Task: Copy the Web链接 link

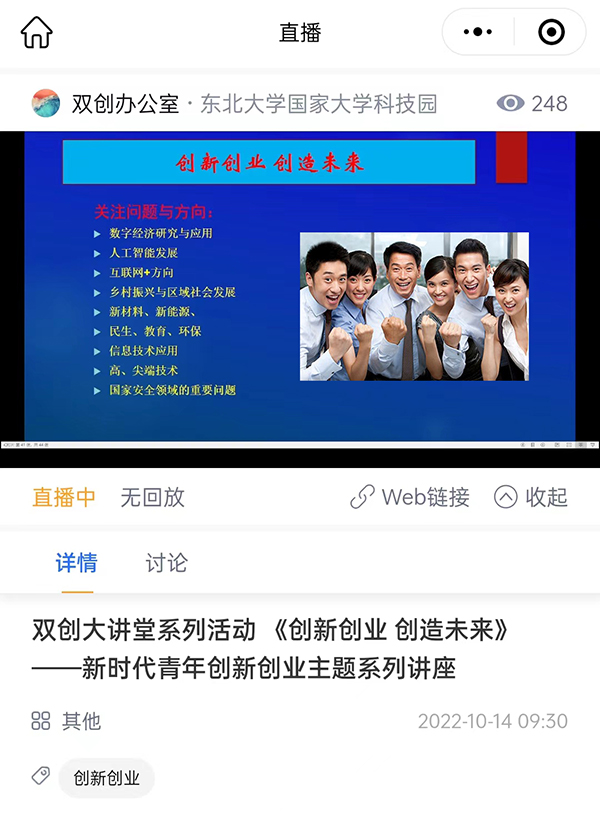Action: (x=410, y=497)
